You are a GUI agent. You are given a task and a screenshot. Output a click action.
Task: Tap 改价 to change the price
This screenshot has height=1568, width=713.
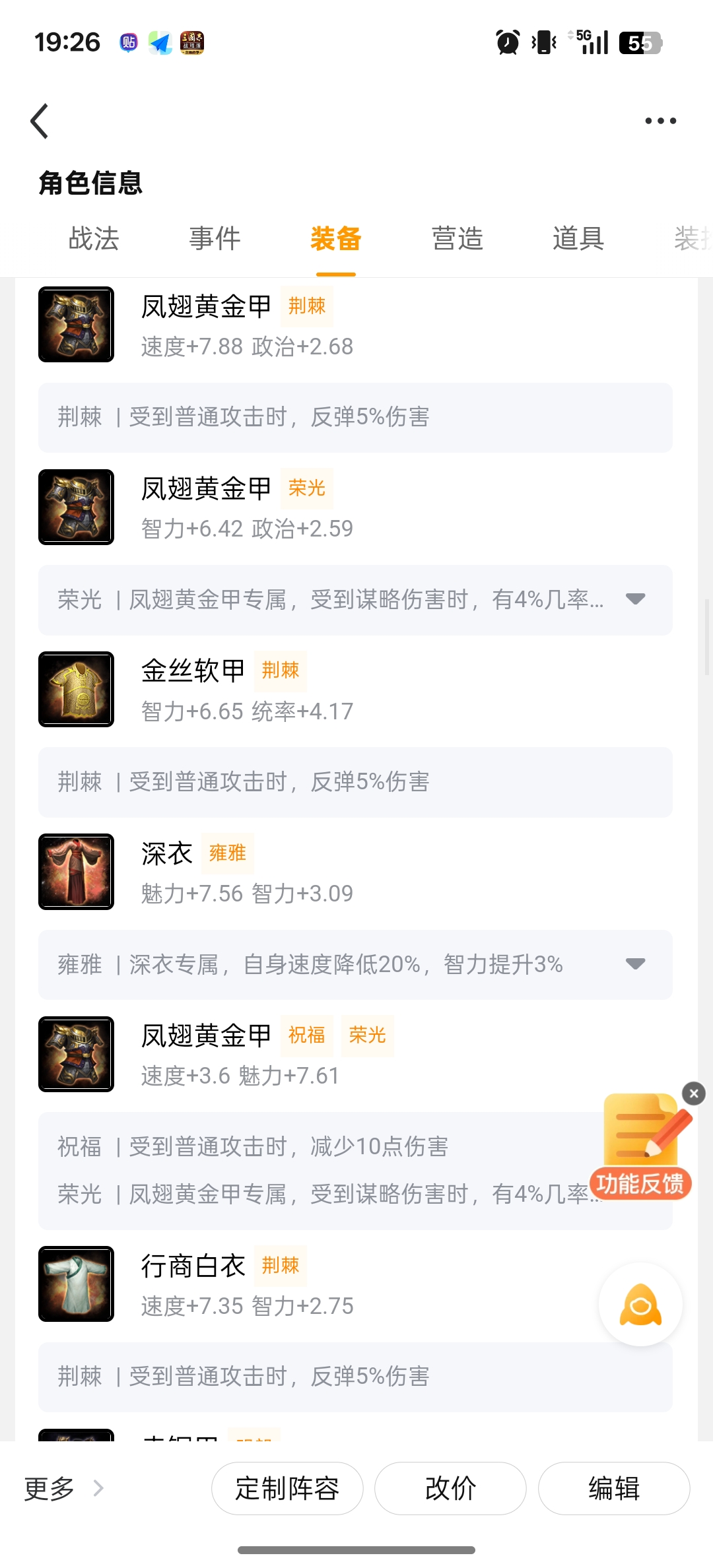point(450,1488)
